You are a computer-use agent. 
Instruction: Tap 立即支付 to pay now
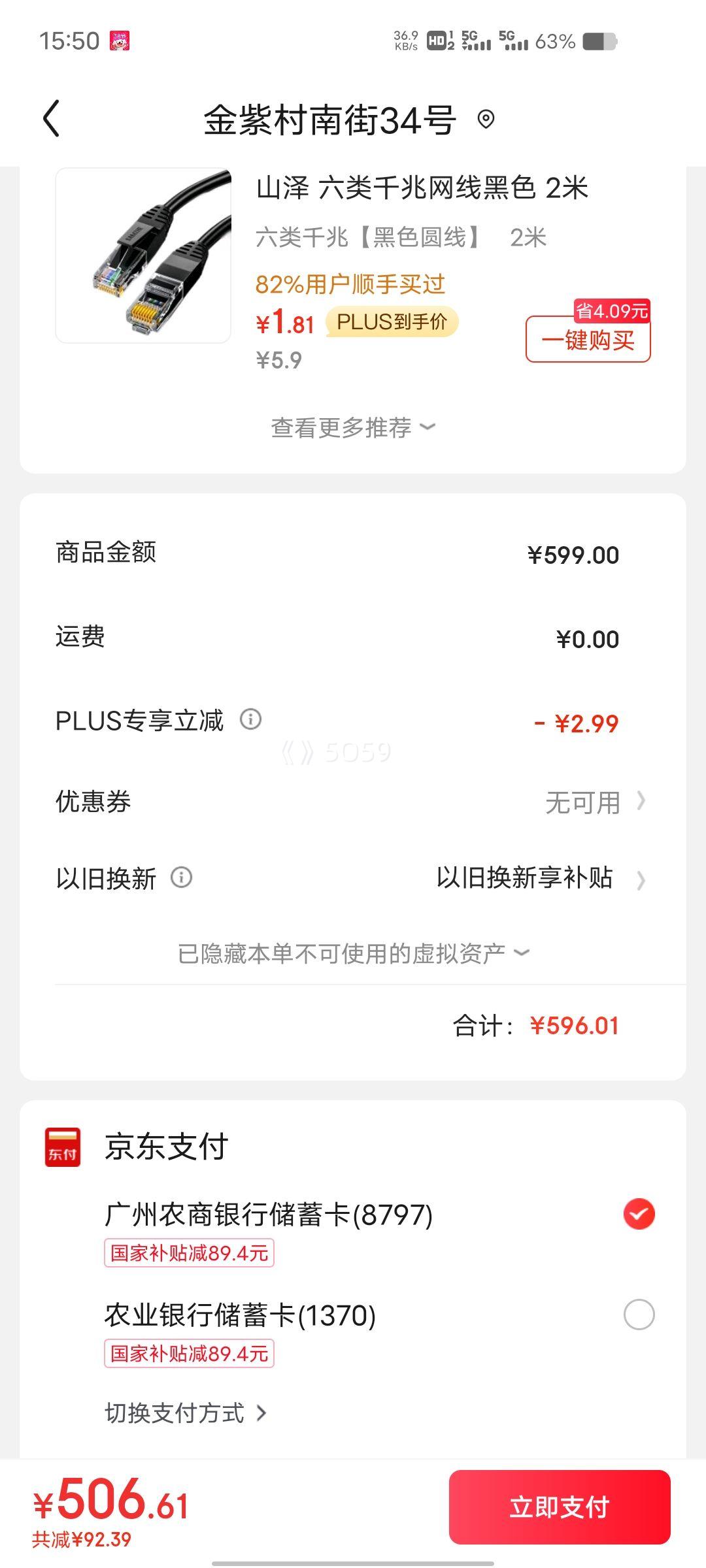560,1507
